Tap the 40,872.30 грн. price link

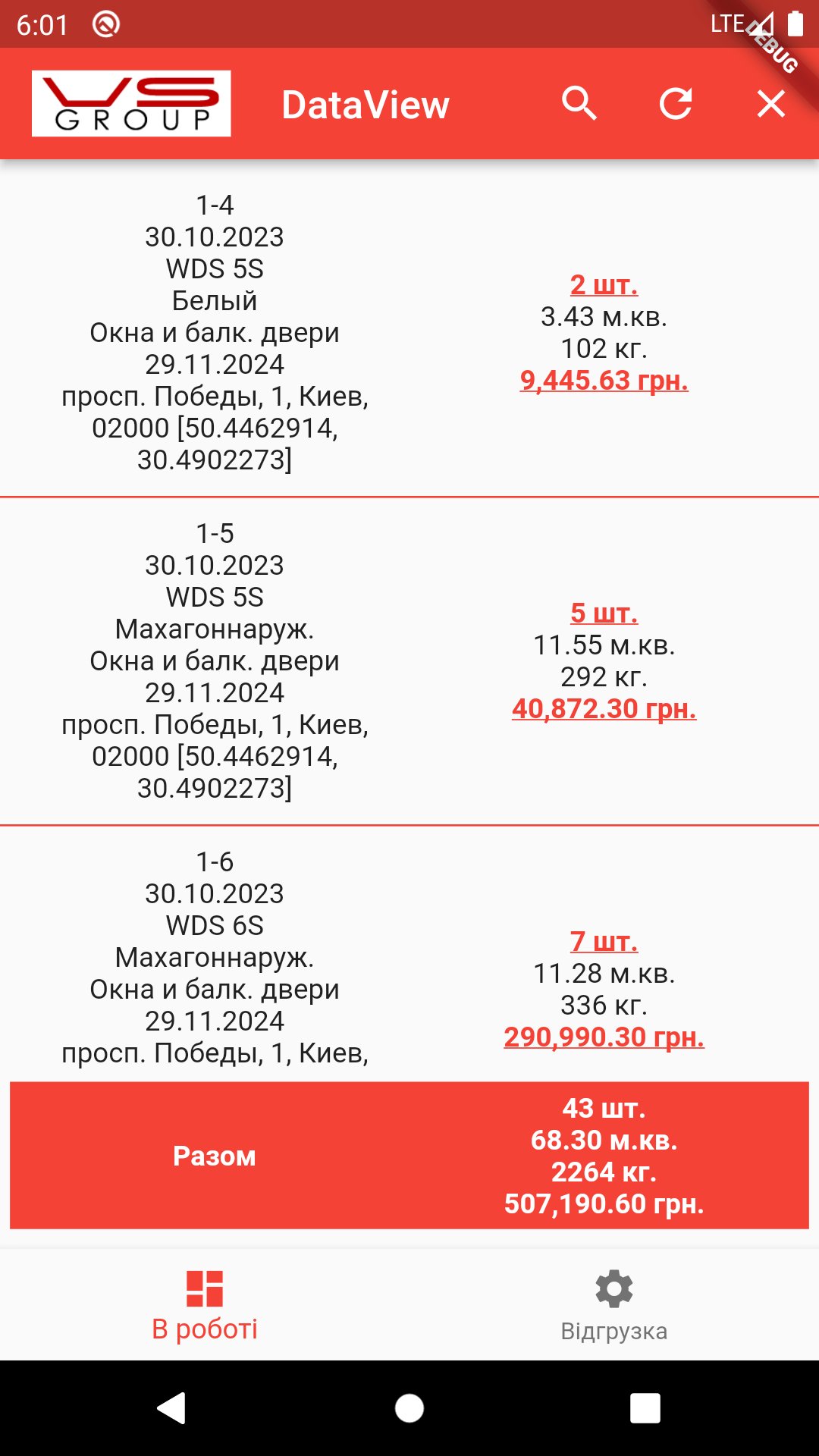(604, 711)
